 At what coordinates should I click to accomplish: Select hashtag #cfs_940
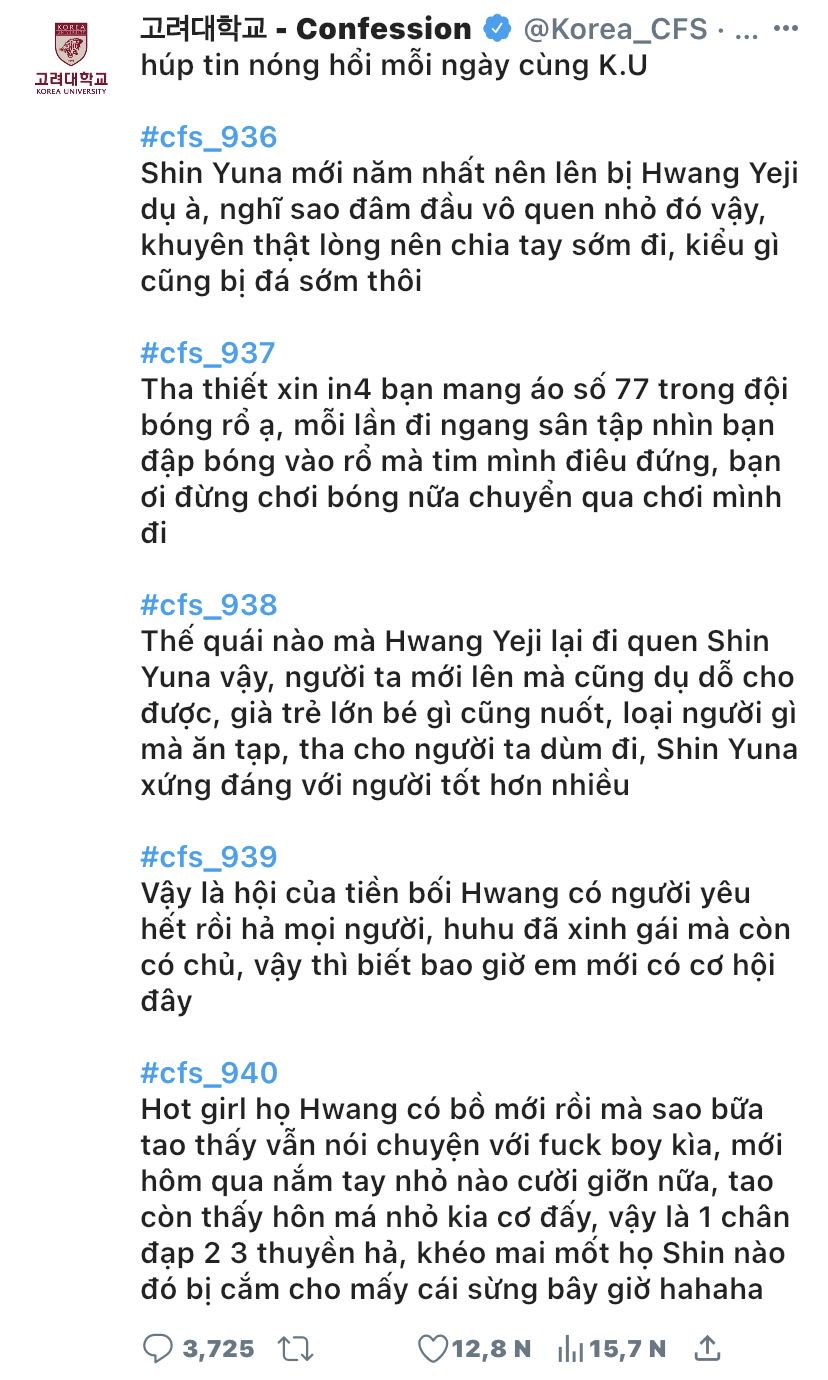pos(208,1073)
